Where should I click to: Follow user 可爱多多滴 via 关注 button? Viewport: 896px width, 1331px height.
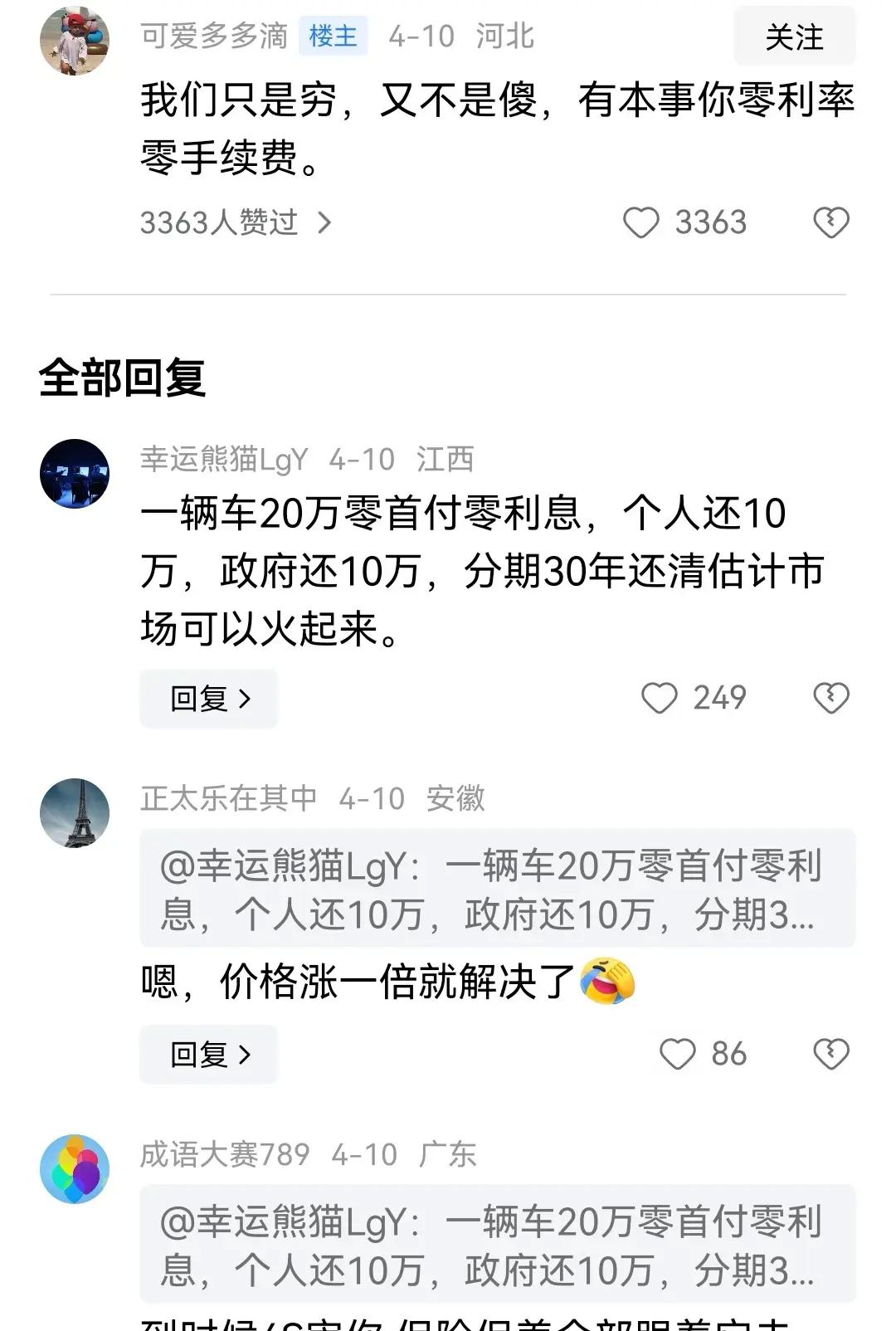point(794,37)
